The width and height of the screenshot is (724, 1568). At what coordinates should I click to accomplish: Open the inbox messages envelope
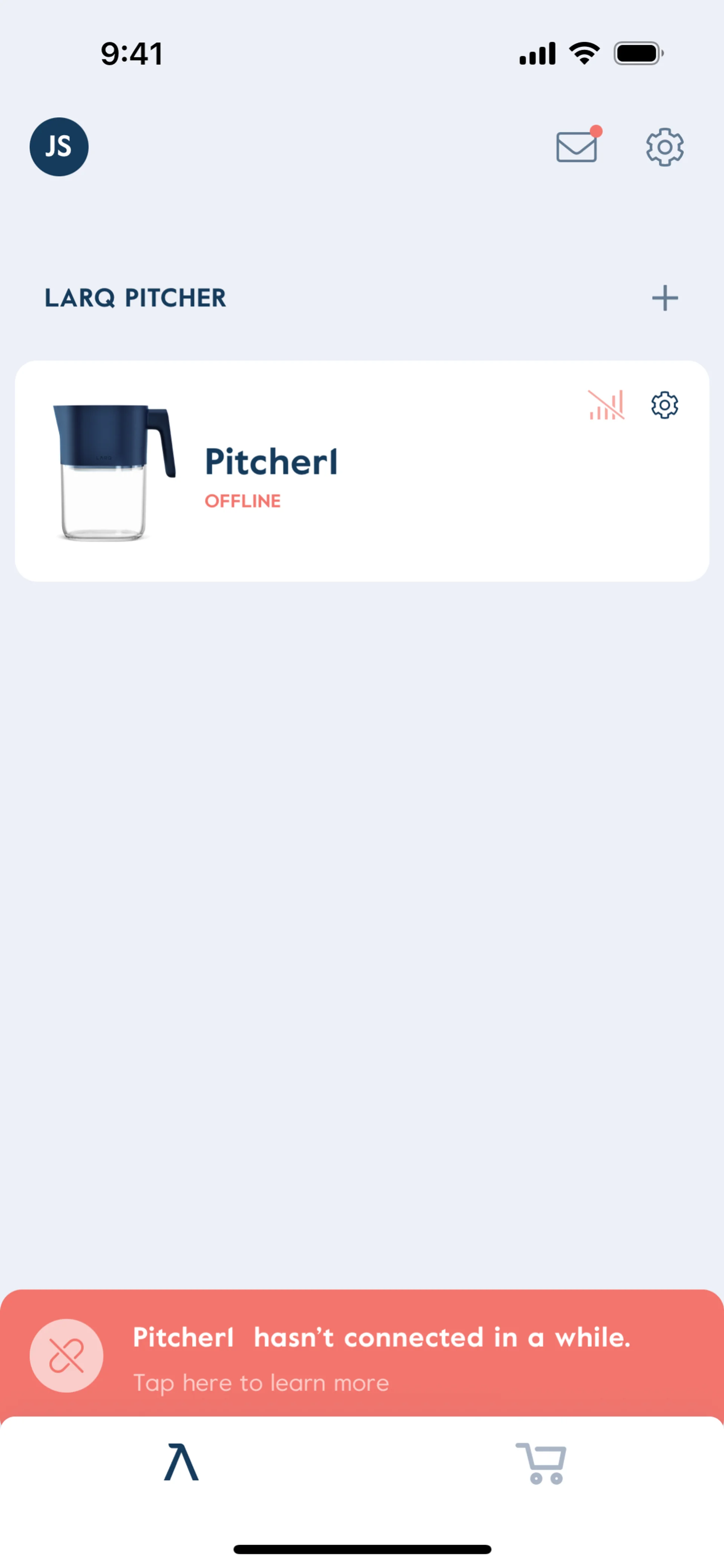pos(577,147)
